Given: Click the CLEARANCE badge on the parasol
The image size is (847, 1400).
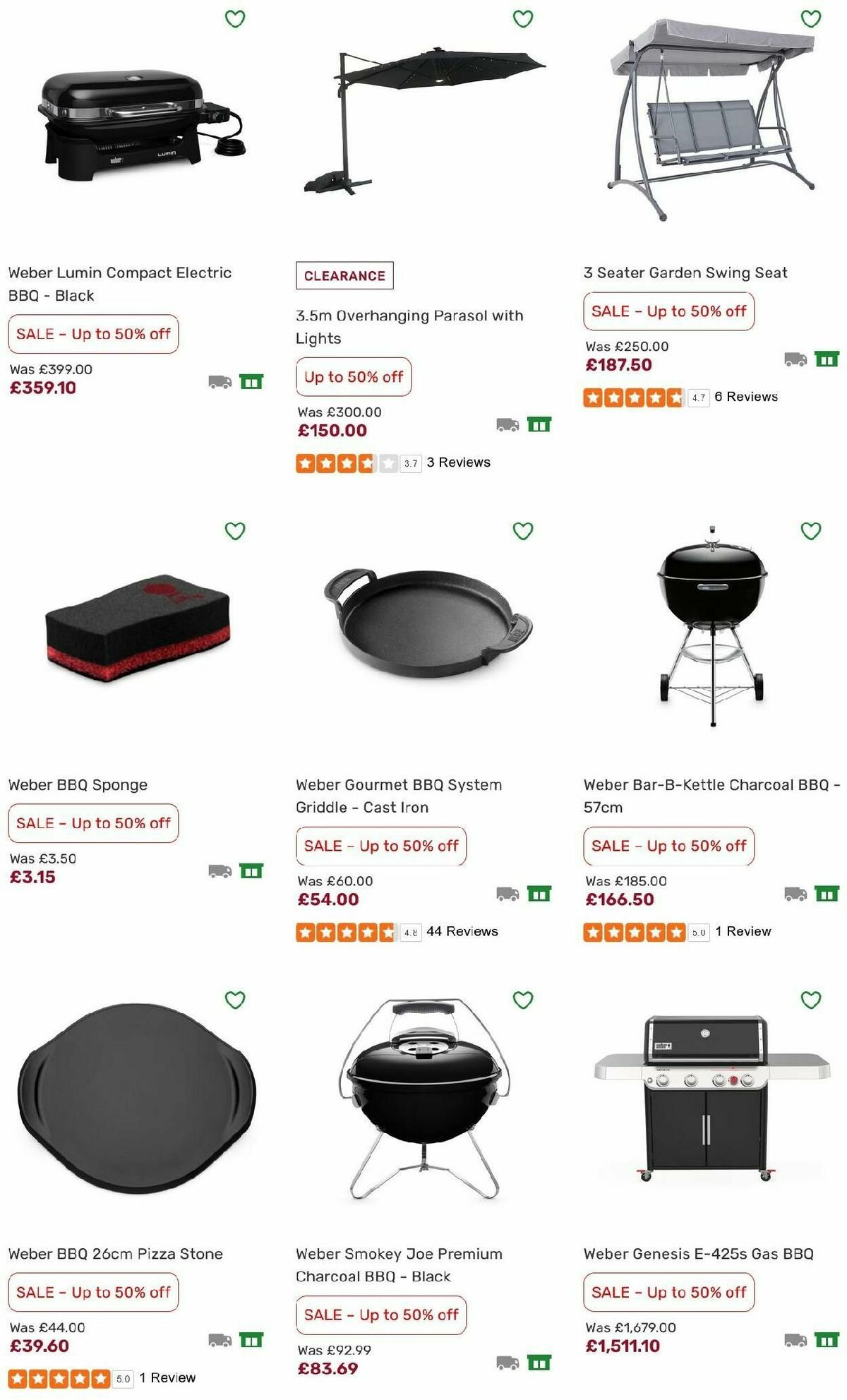Looking at the screenshot, I should [x=343, y=277].
